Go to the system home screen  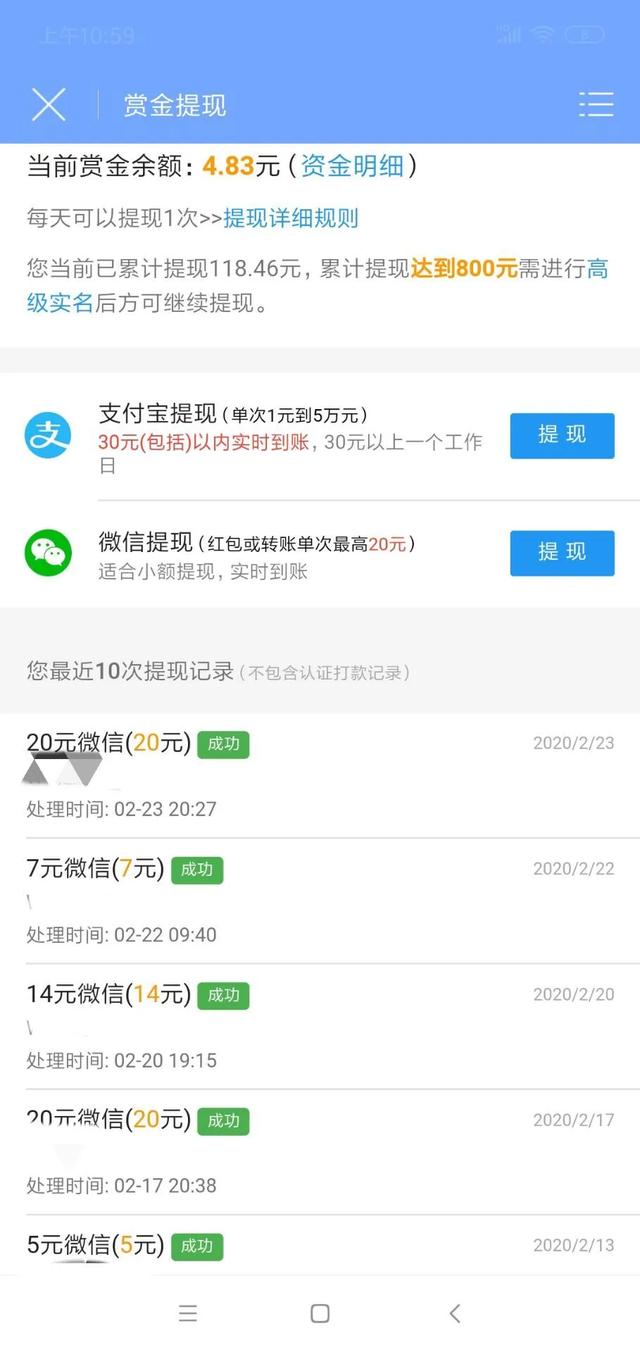coord(320,1313)
